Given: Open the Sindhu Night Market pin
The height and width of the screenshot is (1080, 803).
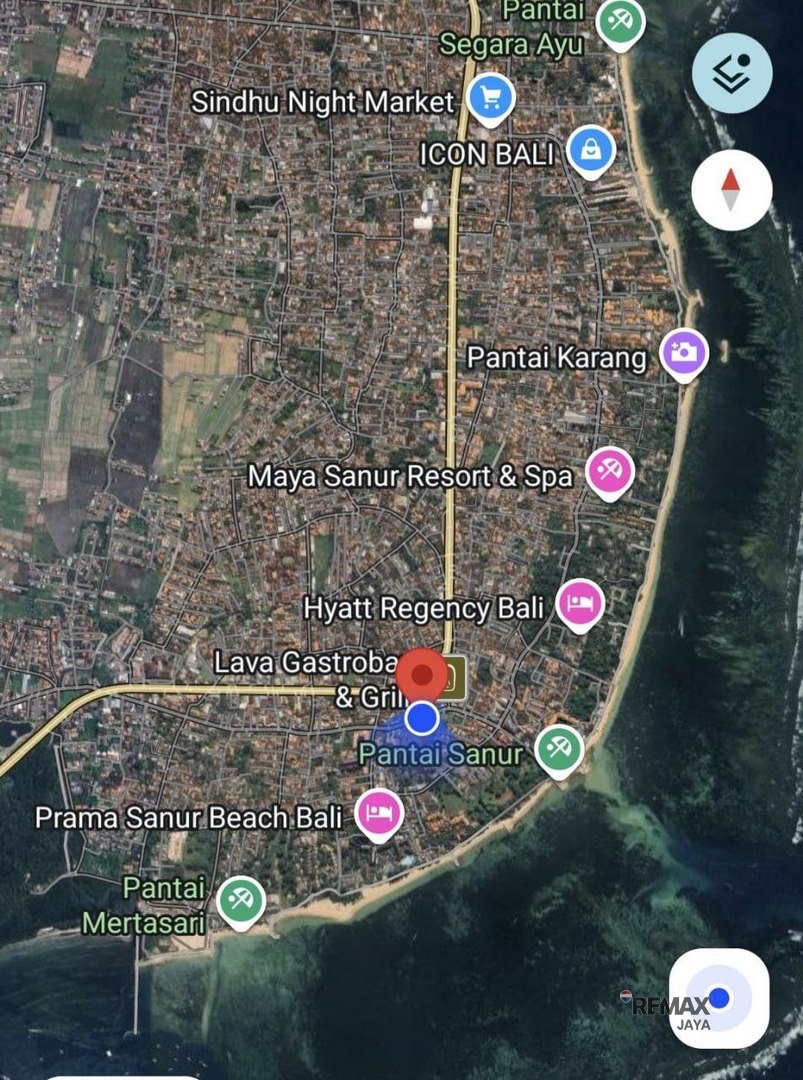Looking at the screenshot, I should [490, 99].
